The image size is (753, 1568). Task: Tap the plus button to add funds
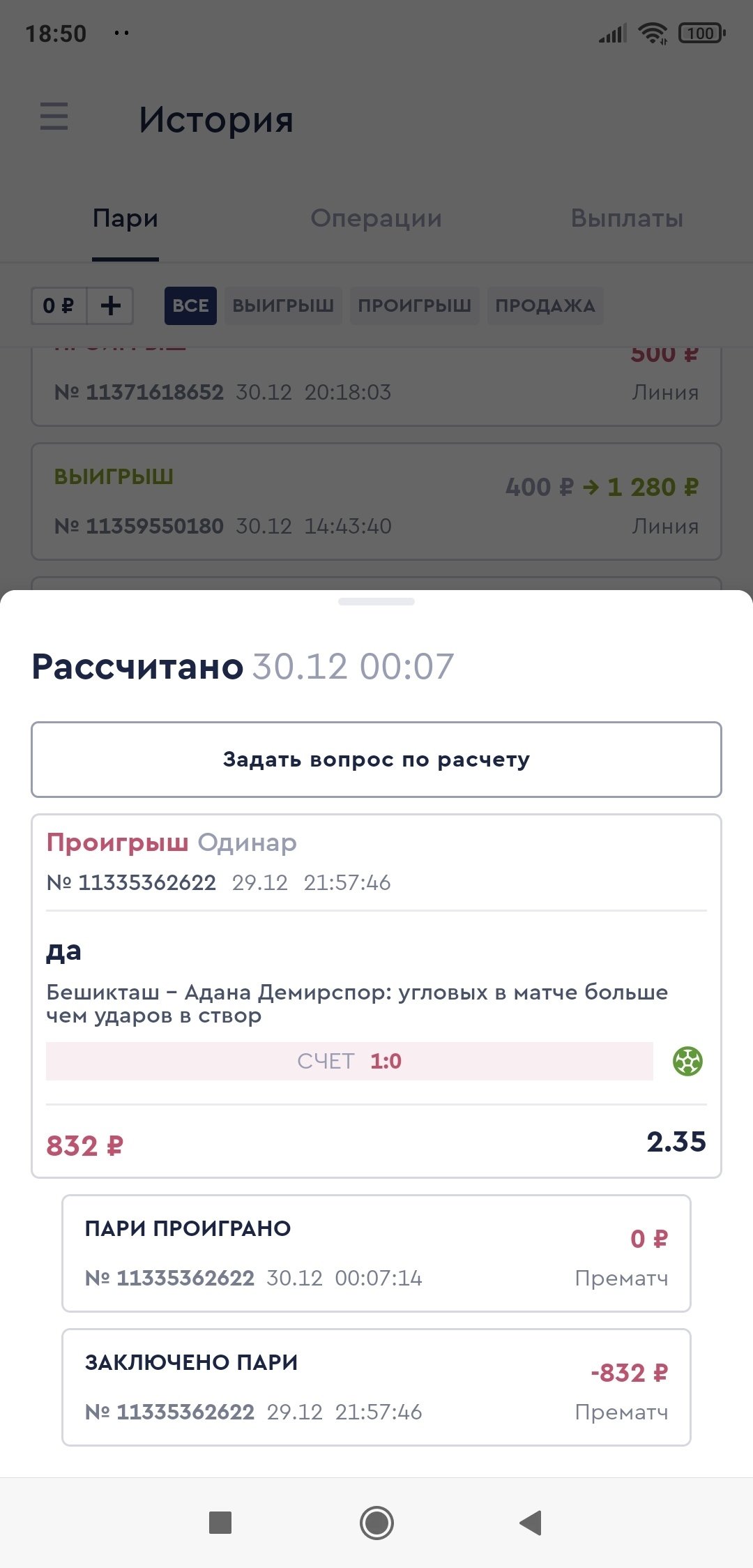110,306
